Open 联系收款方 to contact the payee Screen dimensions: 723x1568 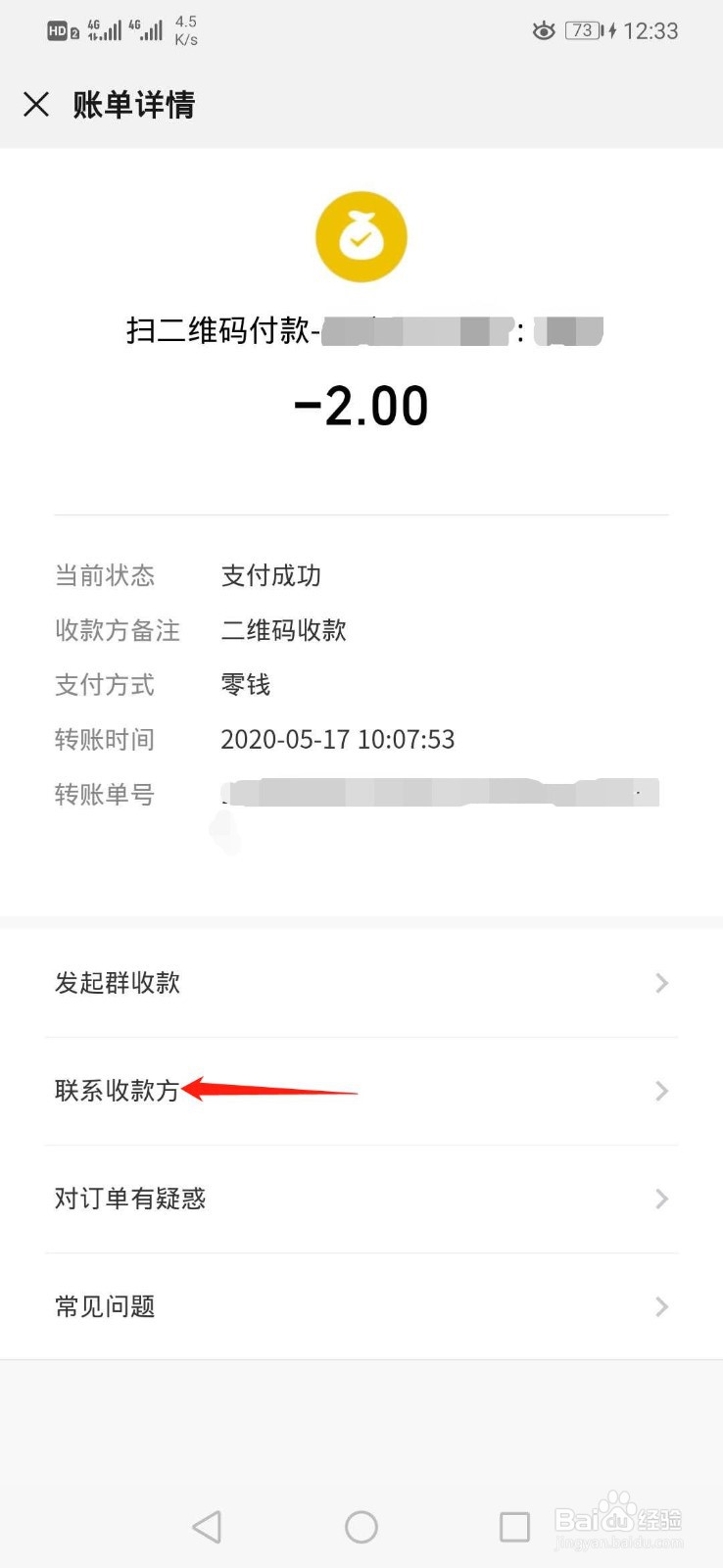116,1091
